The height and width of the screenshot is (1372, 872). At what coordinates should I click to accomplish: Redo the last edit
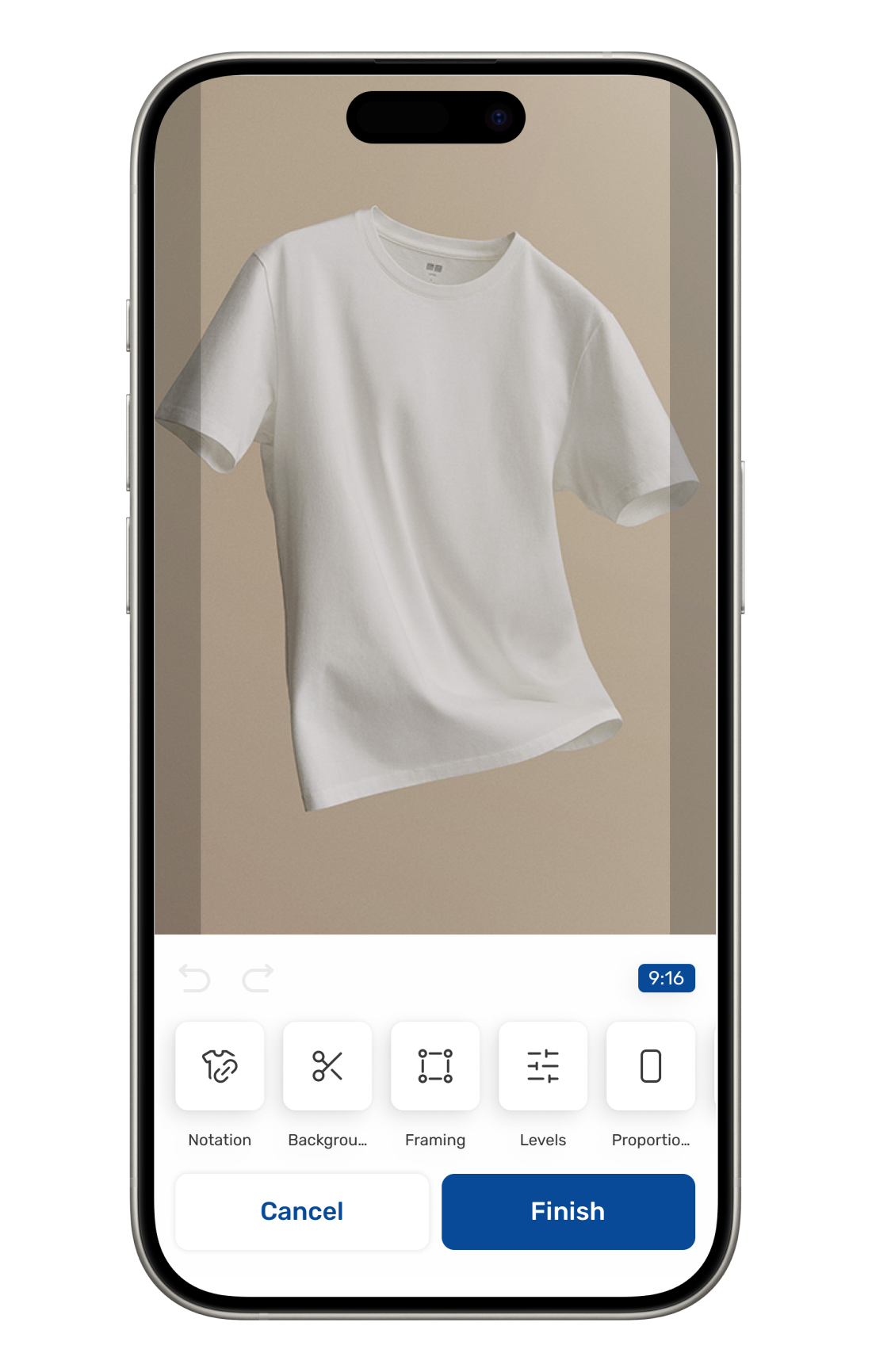(258, 978)
